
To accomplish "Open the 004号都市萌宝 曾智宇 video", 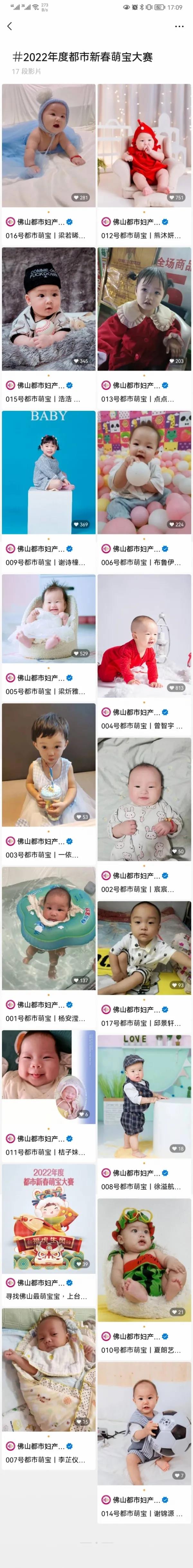I will click(144, 635).
